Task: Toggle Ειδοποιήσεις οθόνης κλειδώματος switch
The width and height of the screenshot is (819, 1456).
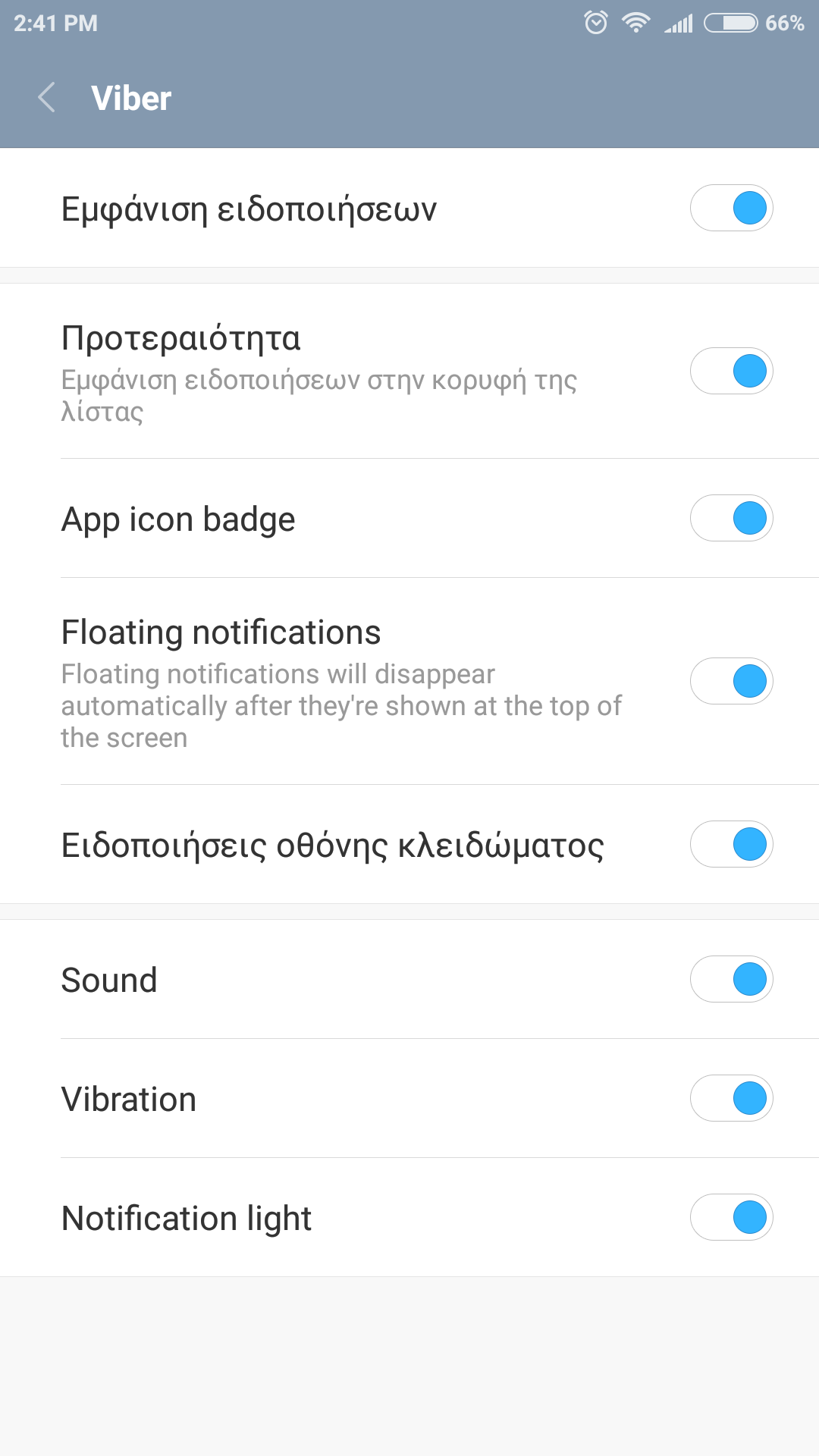Action: [731, 844]
